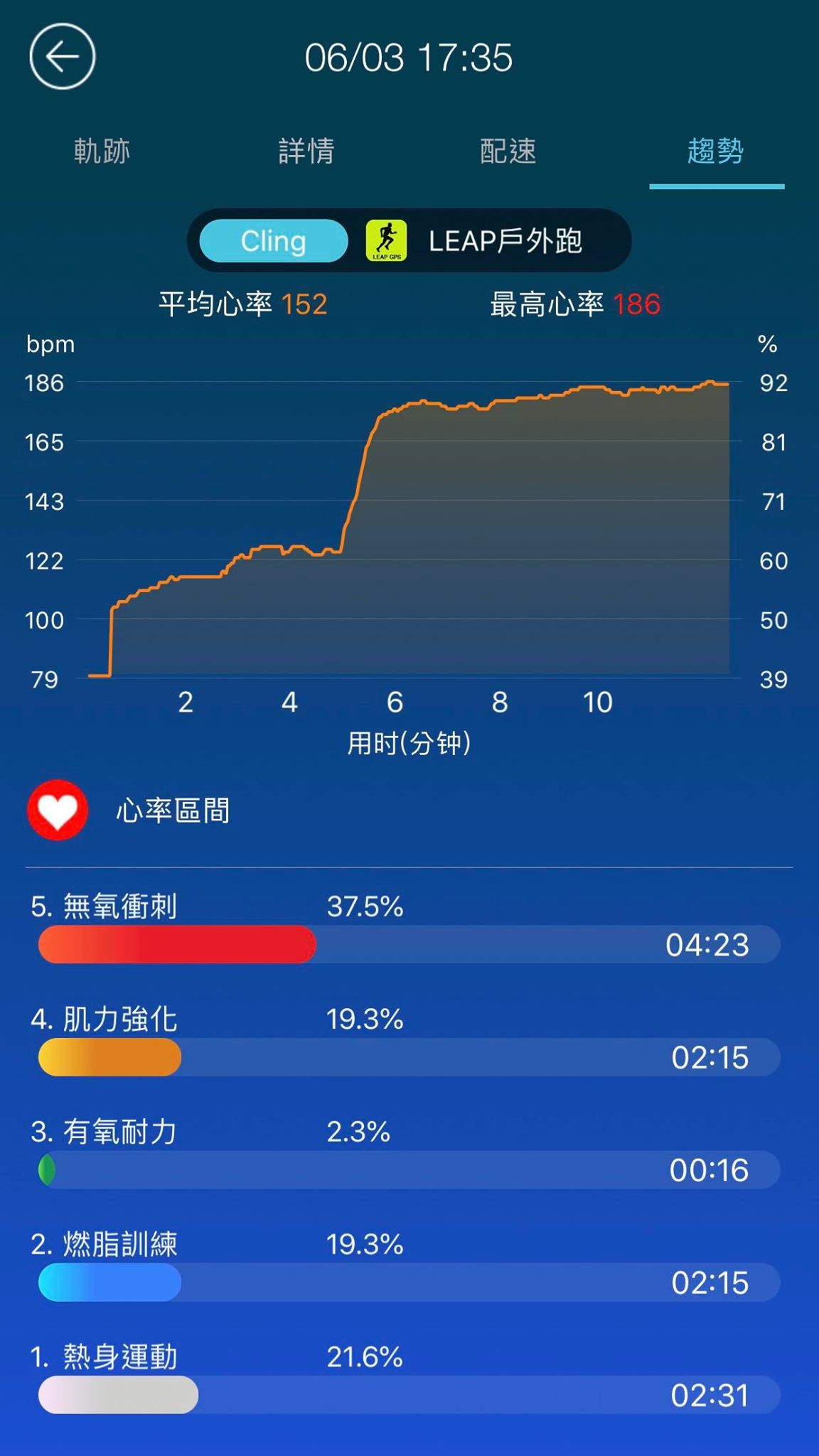
Task: Switch to LEAP戶外跑 data source
Action: 475,241
